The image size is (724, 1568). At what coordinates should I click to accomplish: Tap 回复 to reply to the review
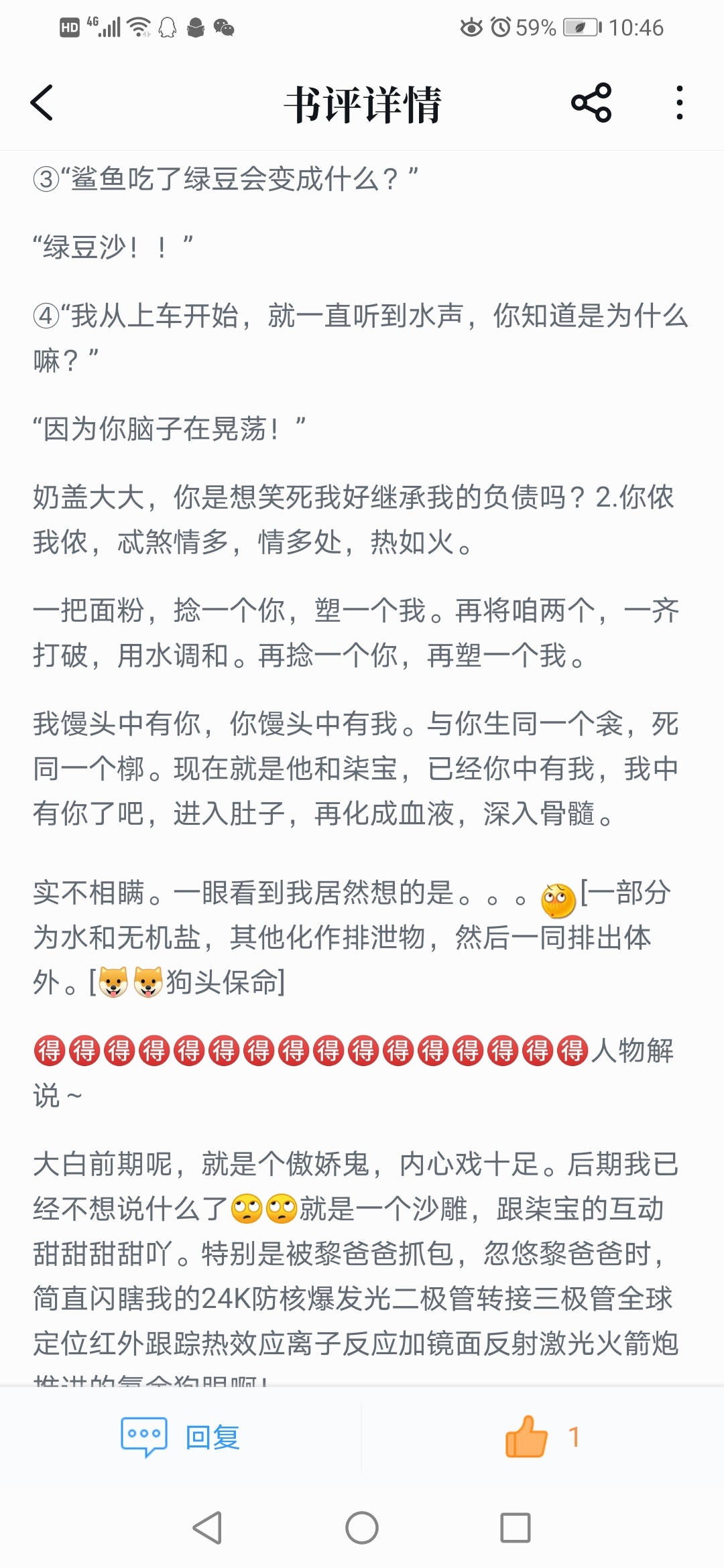181,1437
